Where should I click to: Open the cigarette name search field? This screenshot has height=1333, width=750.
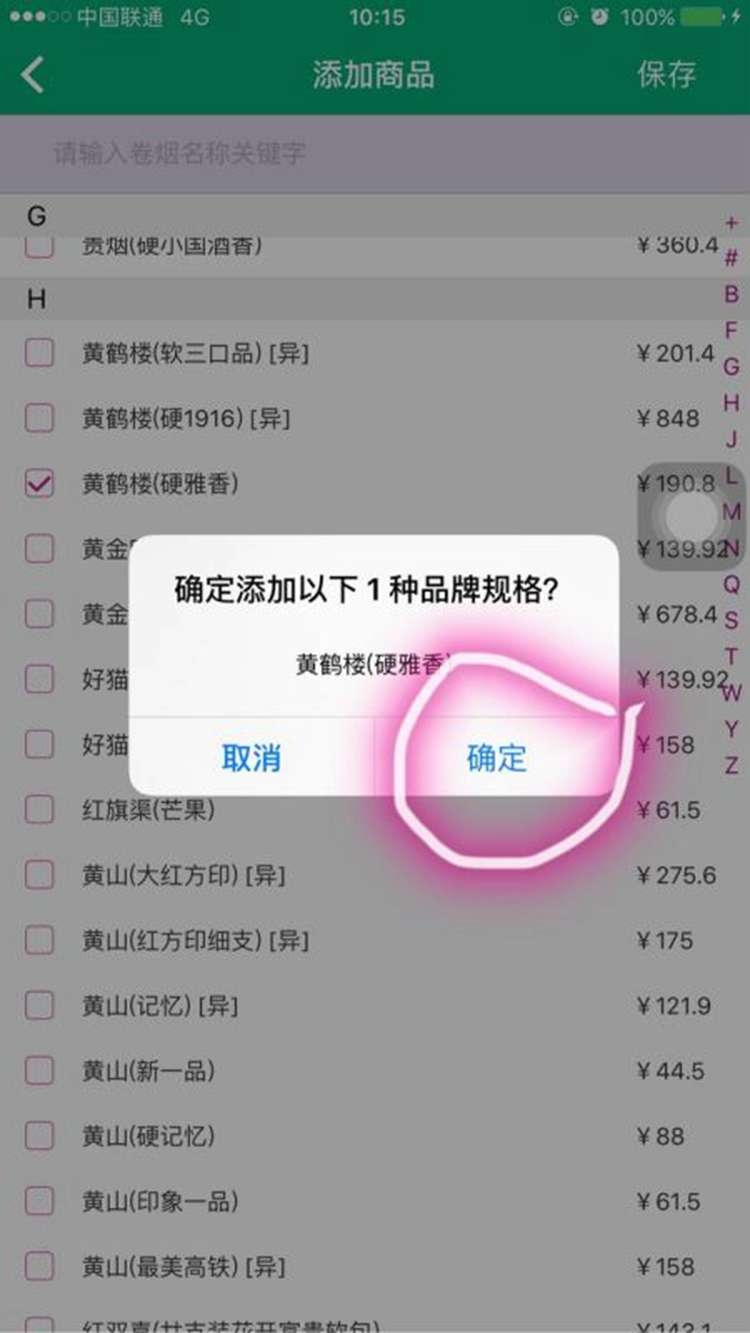click(375, 153)
